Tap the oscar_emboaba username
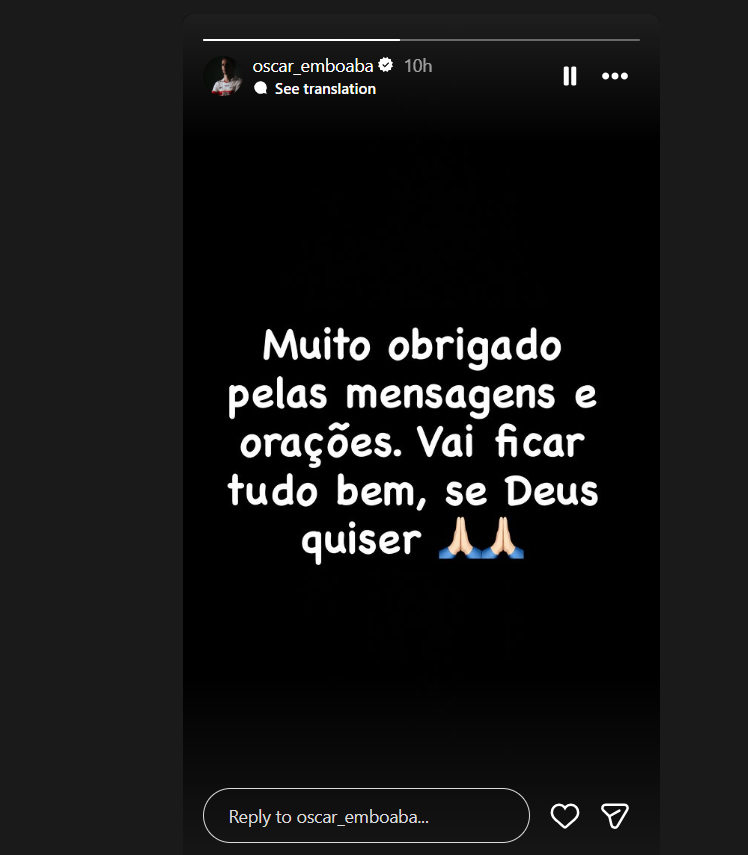 point(312,66)
